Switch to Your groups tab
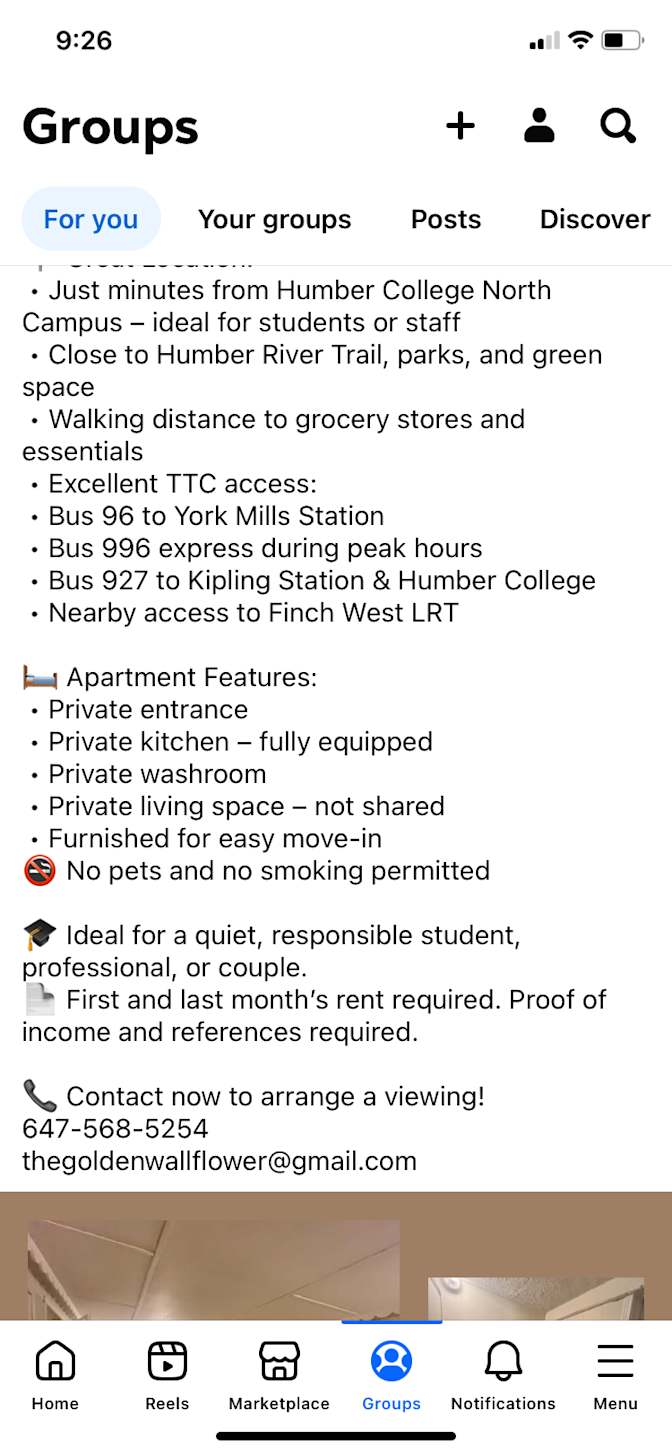This screenshot has height=1455, width=672. 274,219
